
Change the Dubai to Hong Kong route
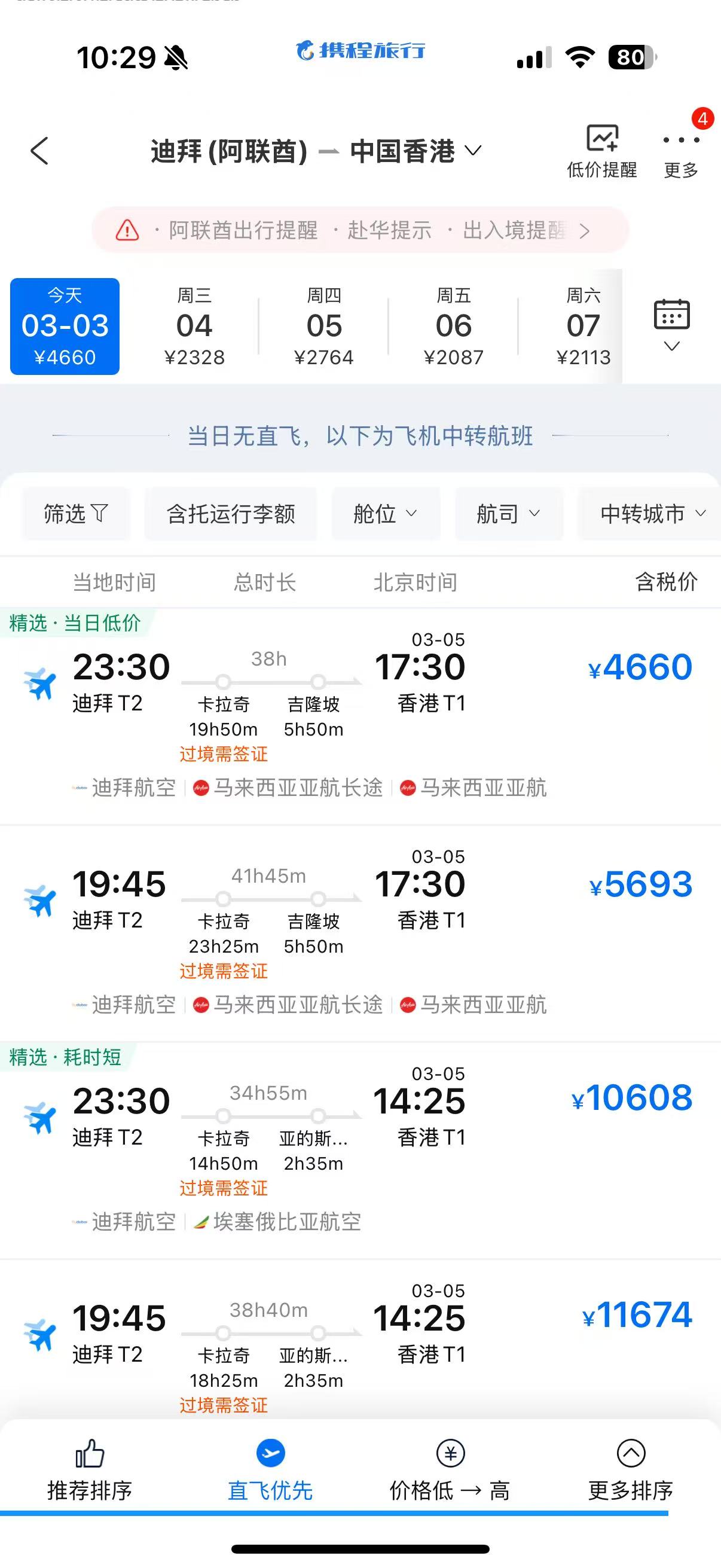(x=315, y=151)
